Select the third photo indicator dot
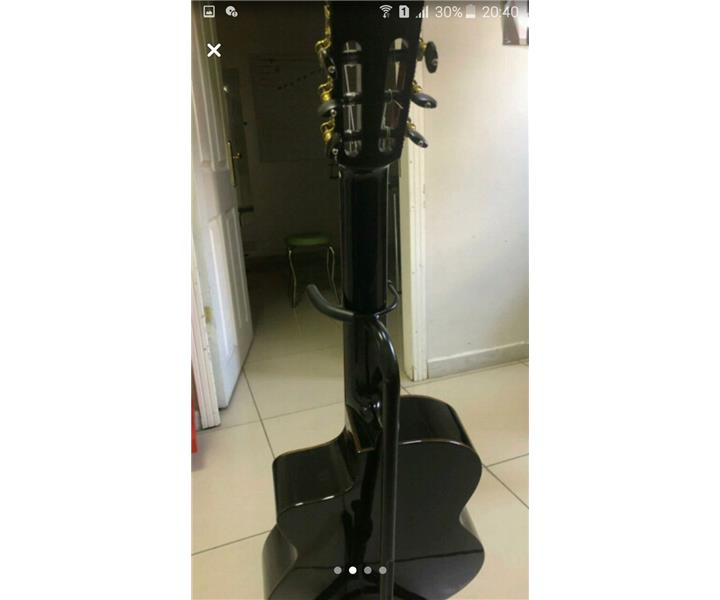The width and height of the screenshot is (720, 600). [368, 570]
